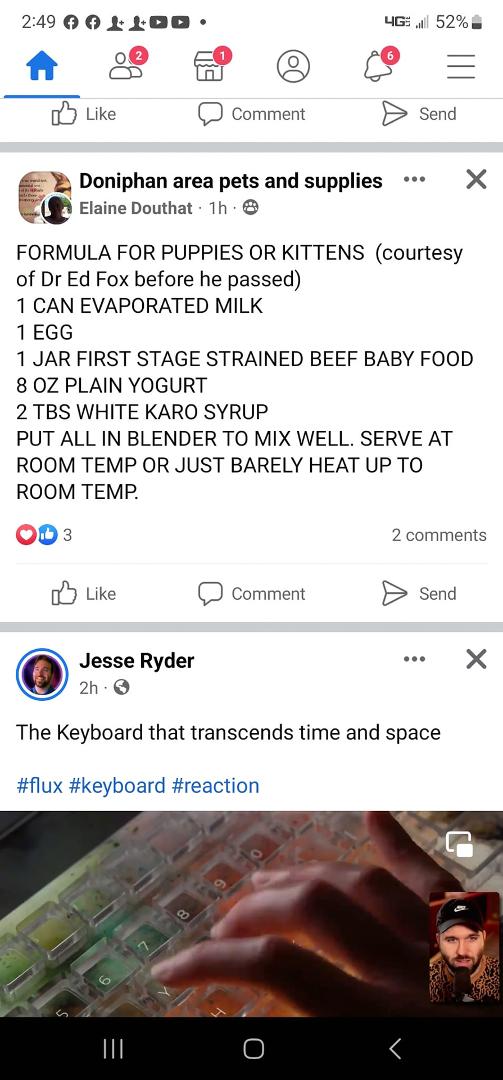The width and height of the screenshot is (503, 1080).
Task: Open the Marketplace tab
Action: click(x=211, y=65)
